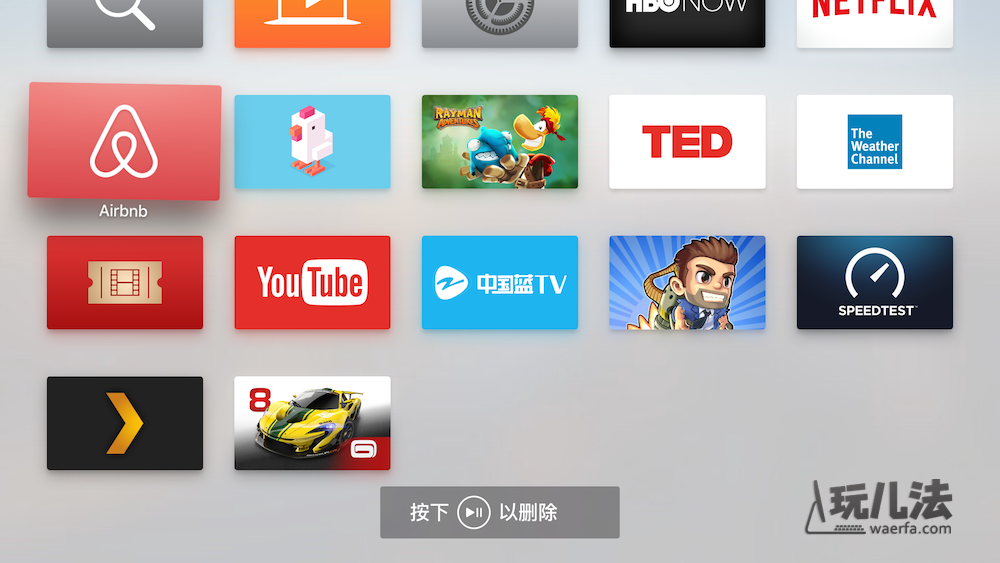Launch the Crossy Road chicken game
Screen dimensions: 1000x563
tap(312, 142)
